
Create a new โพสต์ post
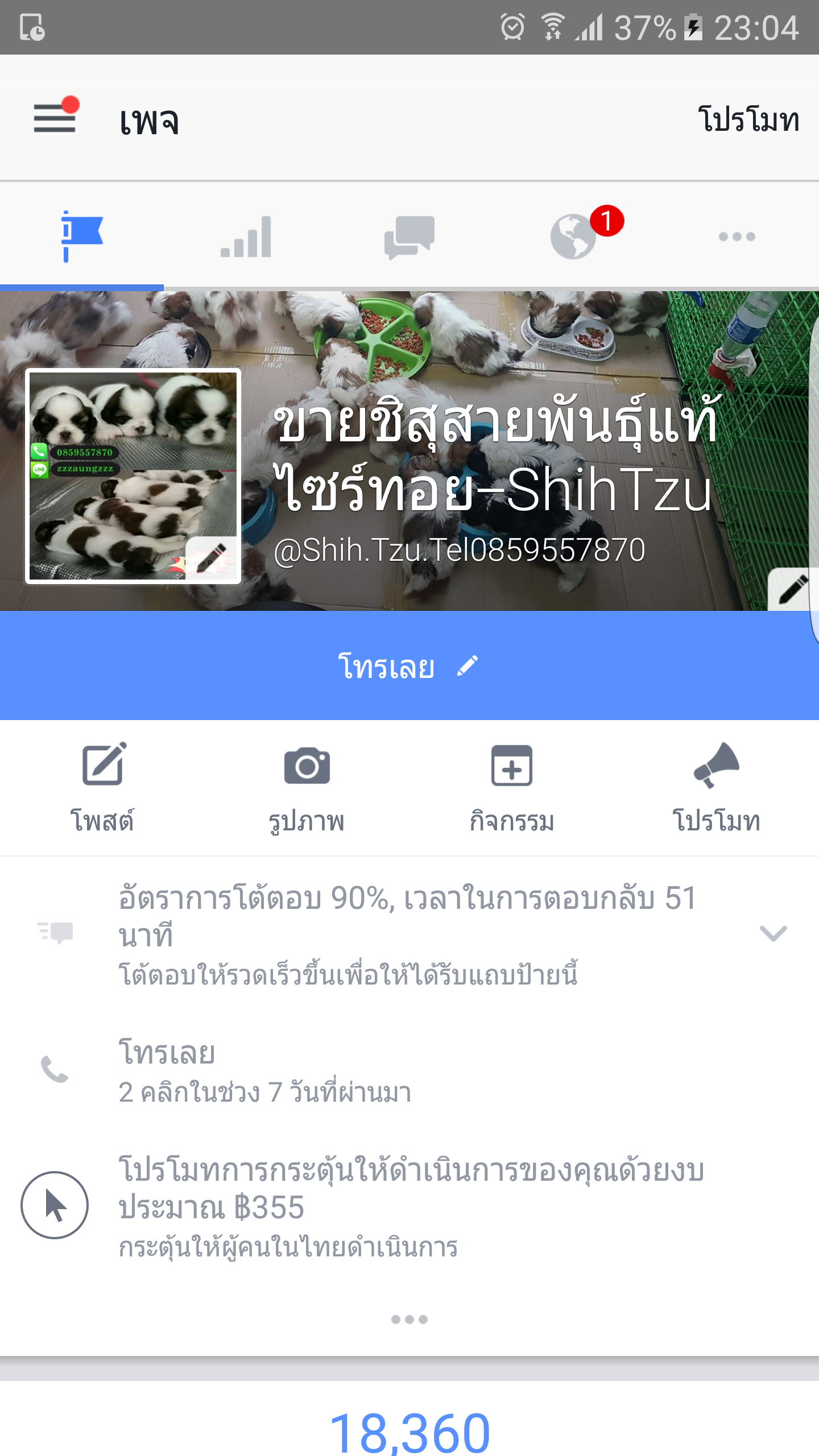pos(102,788)
